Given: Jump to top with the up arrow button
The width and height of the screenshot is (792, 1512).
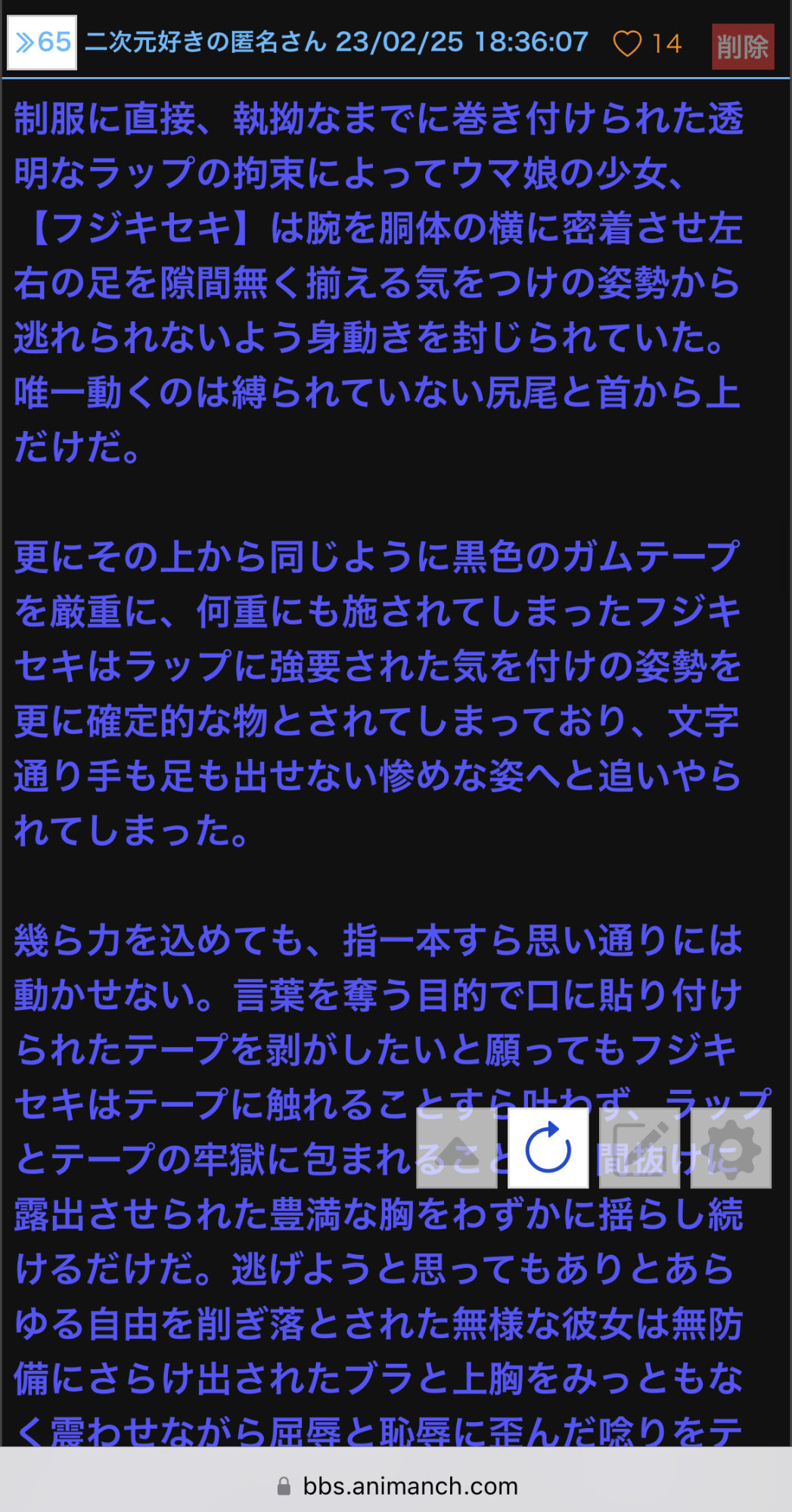Looking at the screenshot, I should (457, 1148).
